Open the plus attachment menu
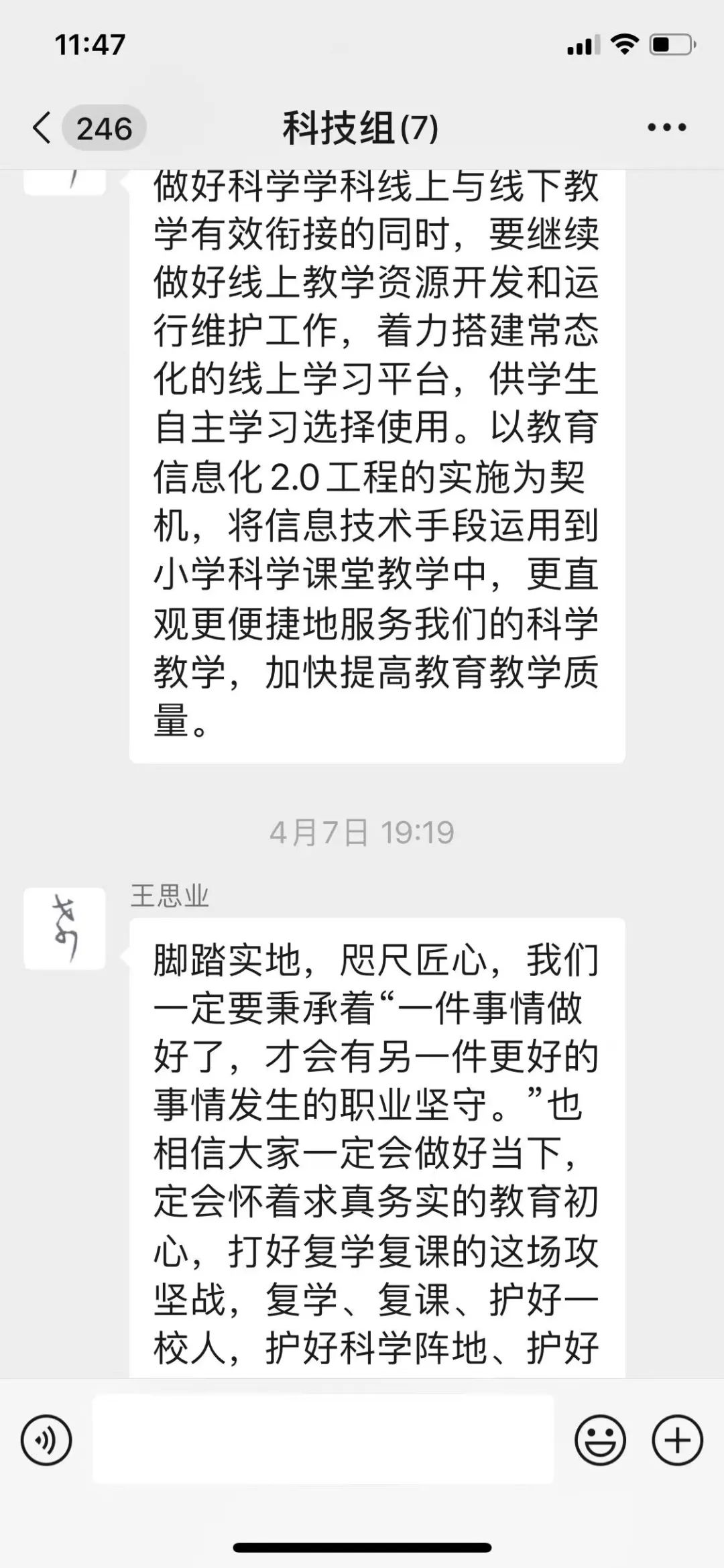 coord(677,1439)
